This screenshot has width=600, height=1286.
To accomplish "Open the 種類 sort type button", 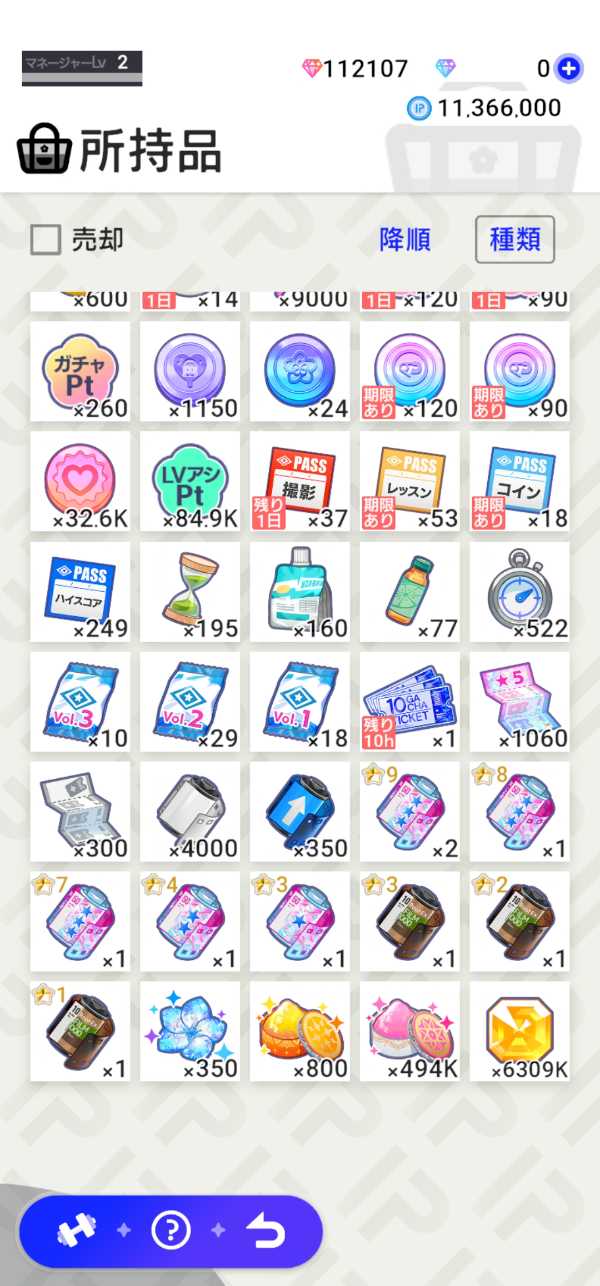I will tap(514, 240).
